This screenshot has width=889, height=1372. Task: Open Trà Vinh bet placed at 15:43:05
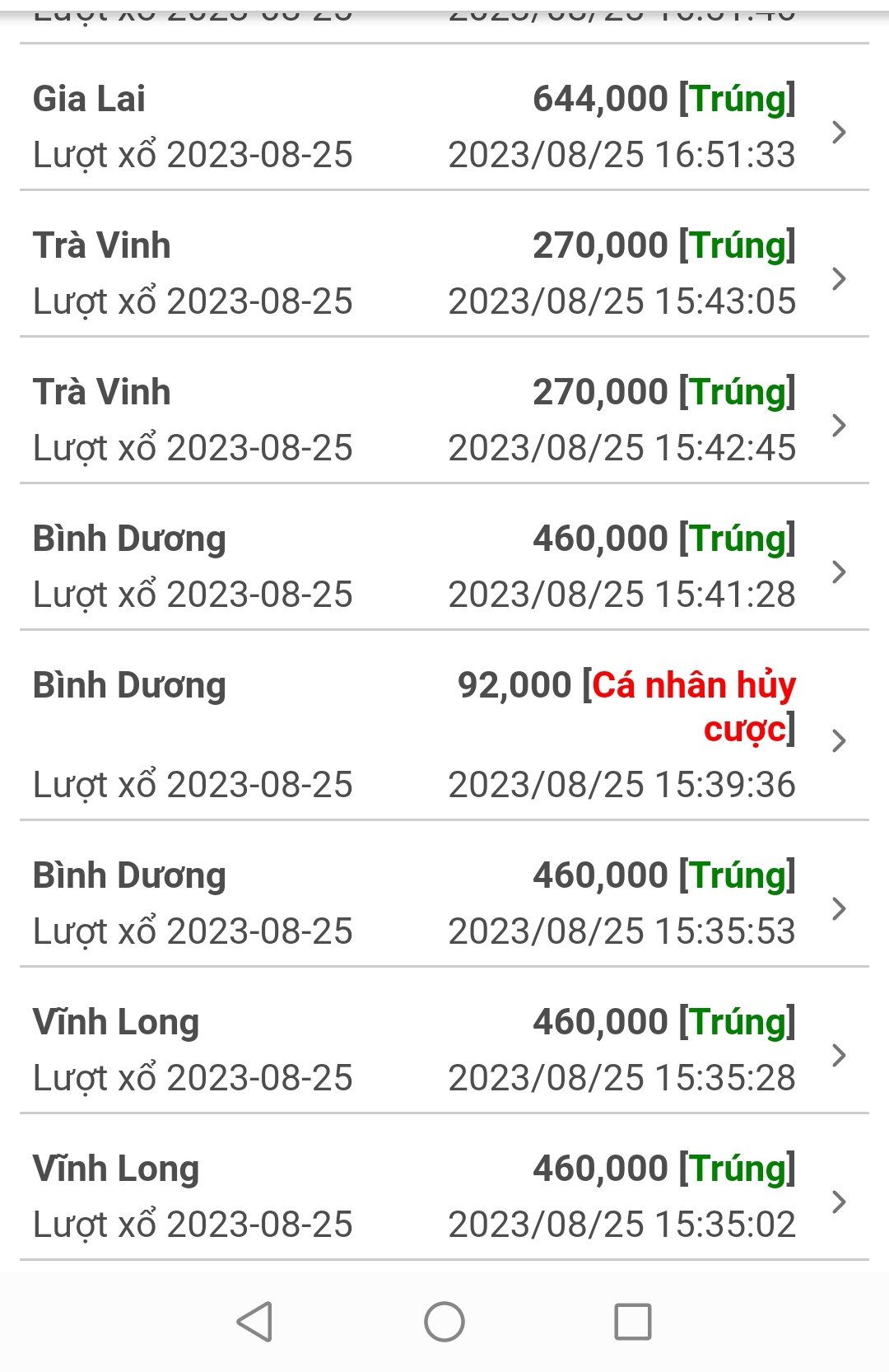[x=444, y=273]
